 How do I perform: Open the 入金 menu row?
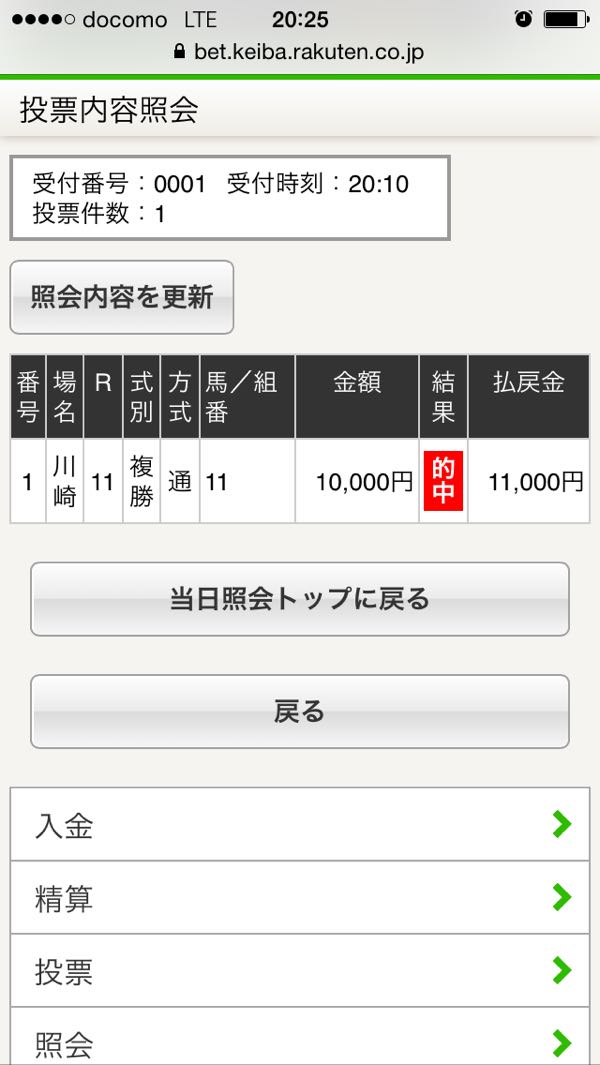299,825
